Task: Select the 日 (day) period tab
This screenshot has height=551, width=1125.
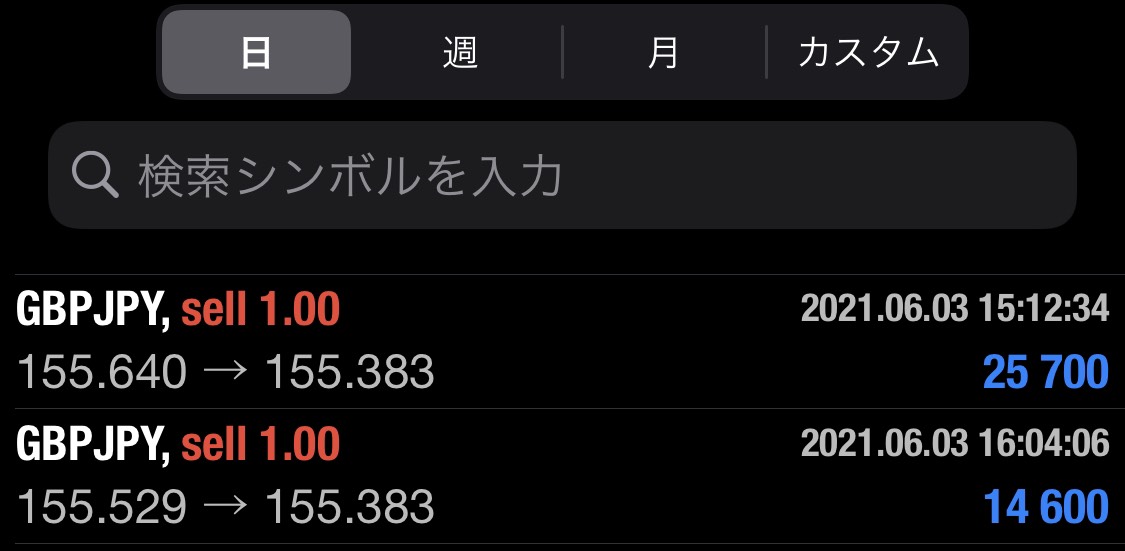Action: point(256,53)
